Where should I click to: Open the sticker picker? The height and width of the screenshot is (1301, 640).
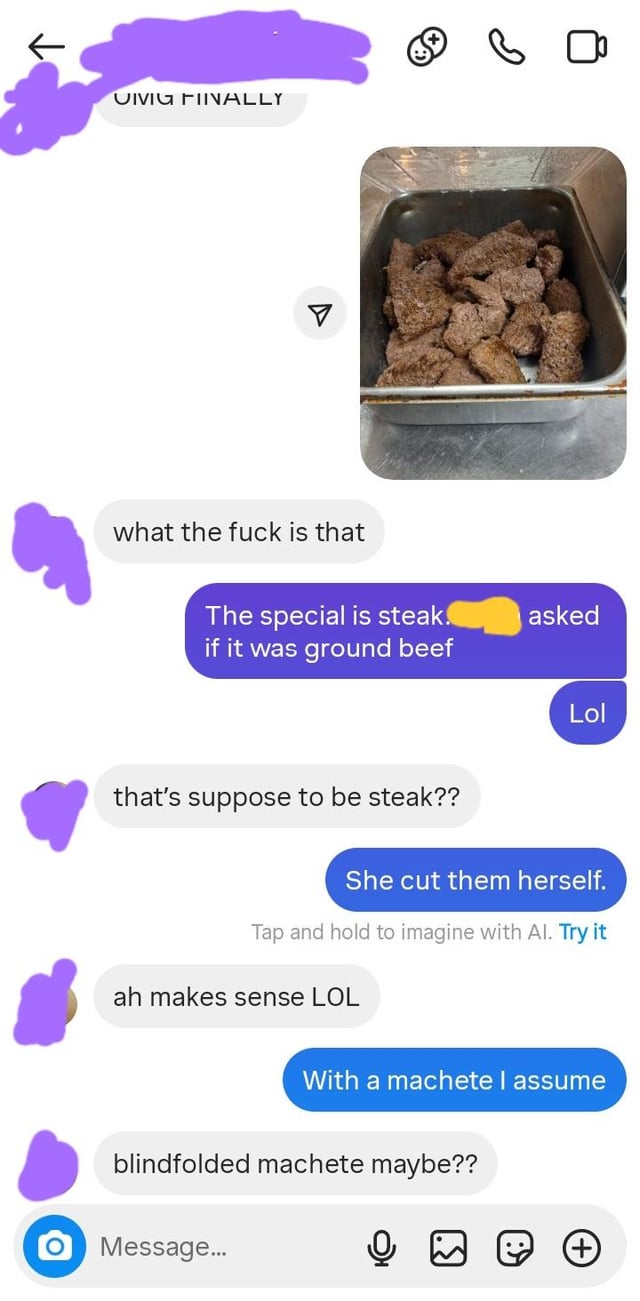[515, 1247]
